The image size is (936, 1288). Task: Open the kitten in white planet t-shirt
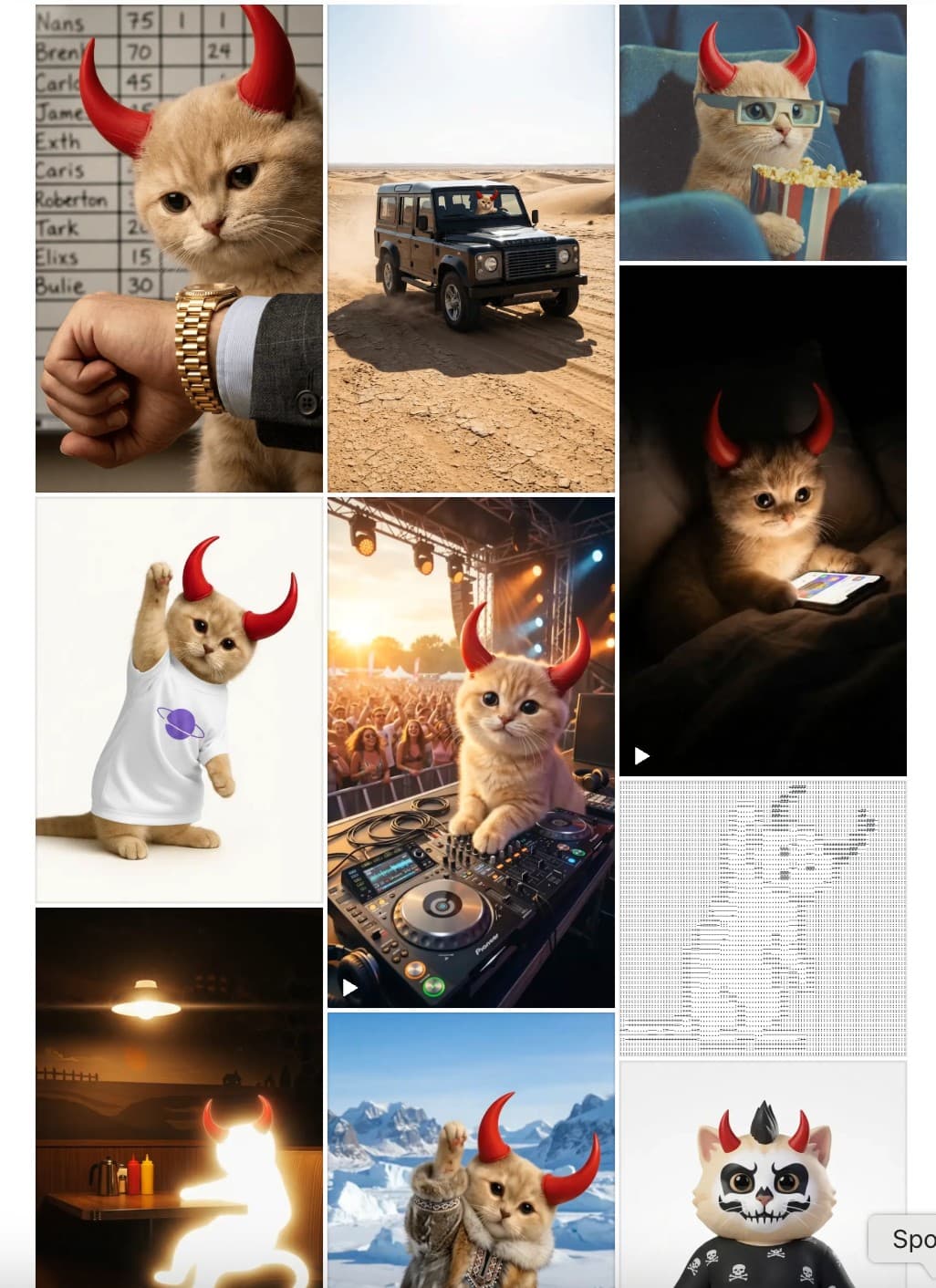[178, 698]
